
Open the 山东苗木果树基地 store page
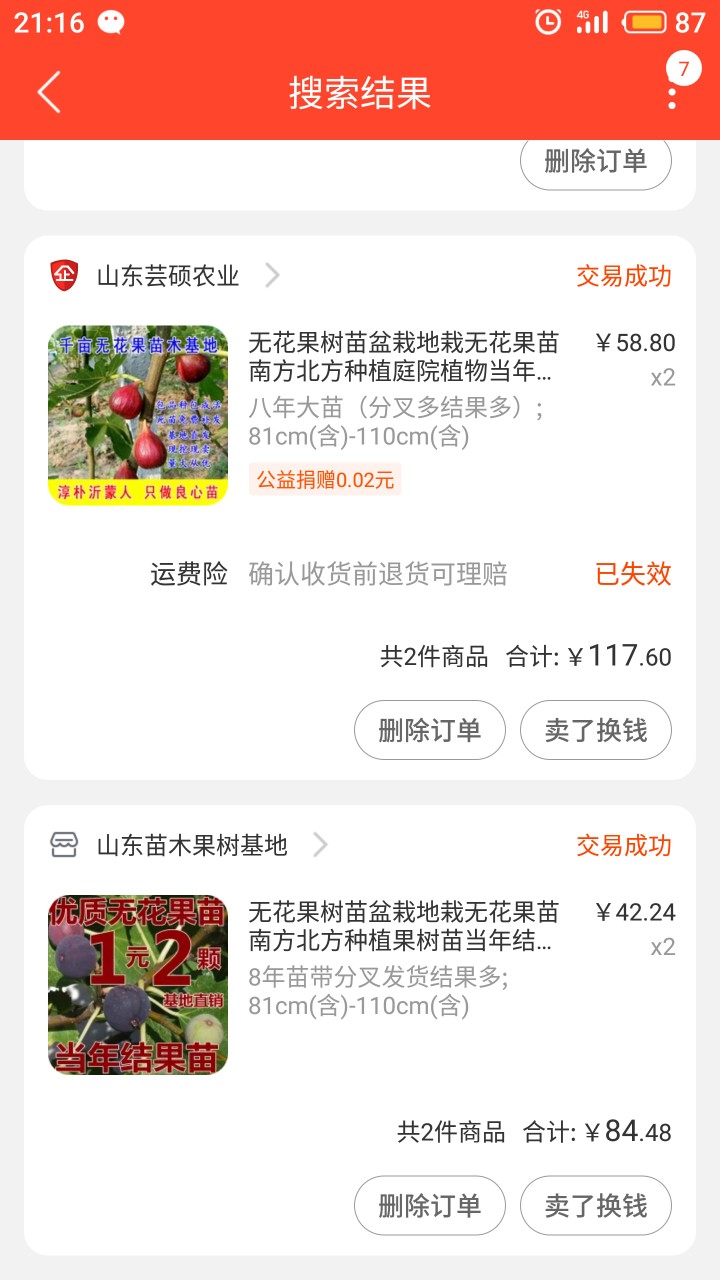190,846
